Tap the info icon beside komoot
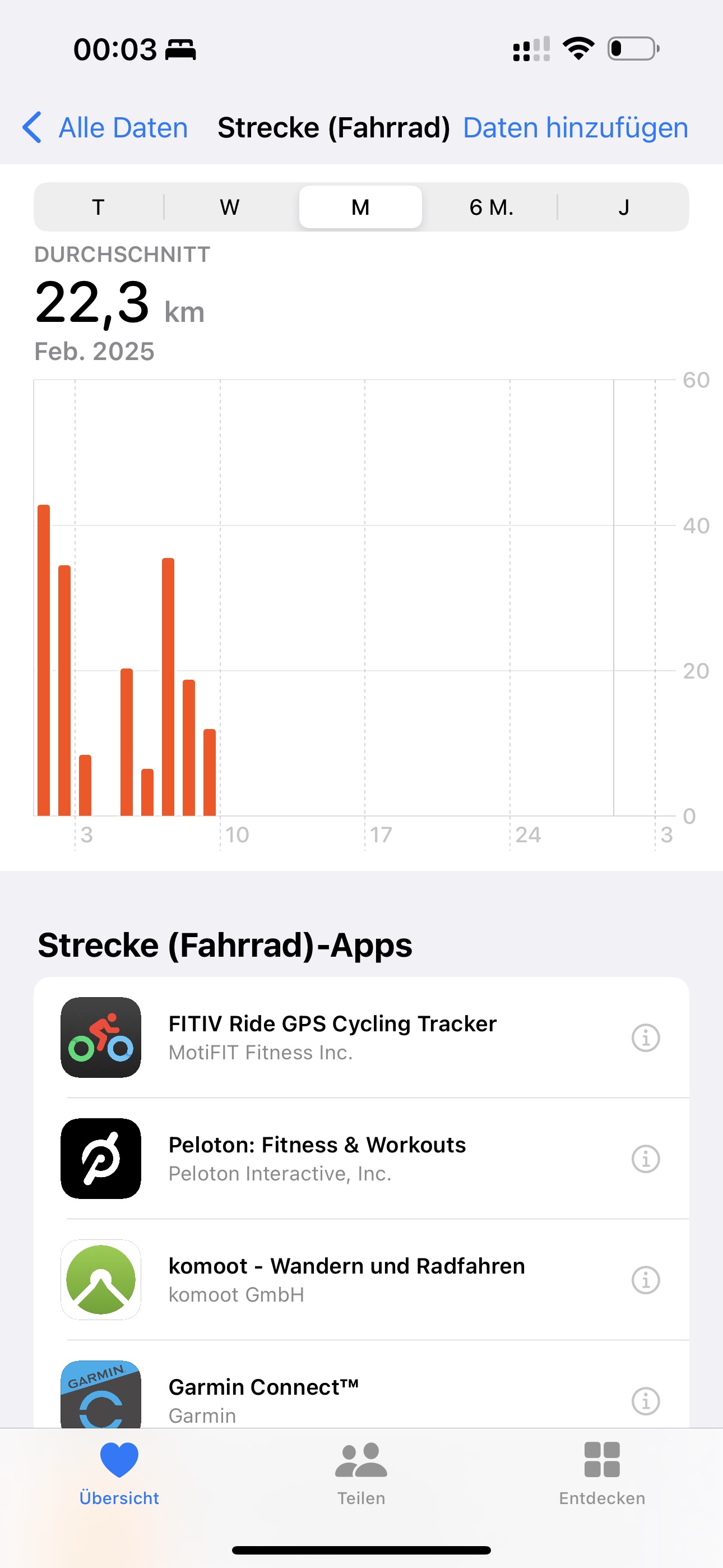 [x=645, y=1280]
